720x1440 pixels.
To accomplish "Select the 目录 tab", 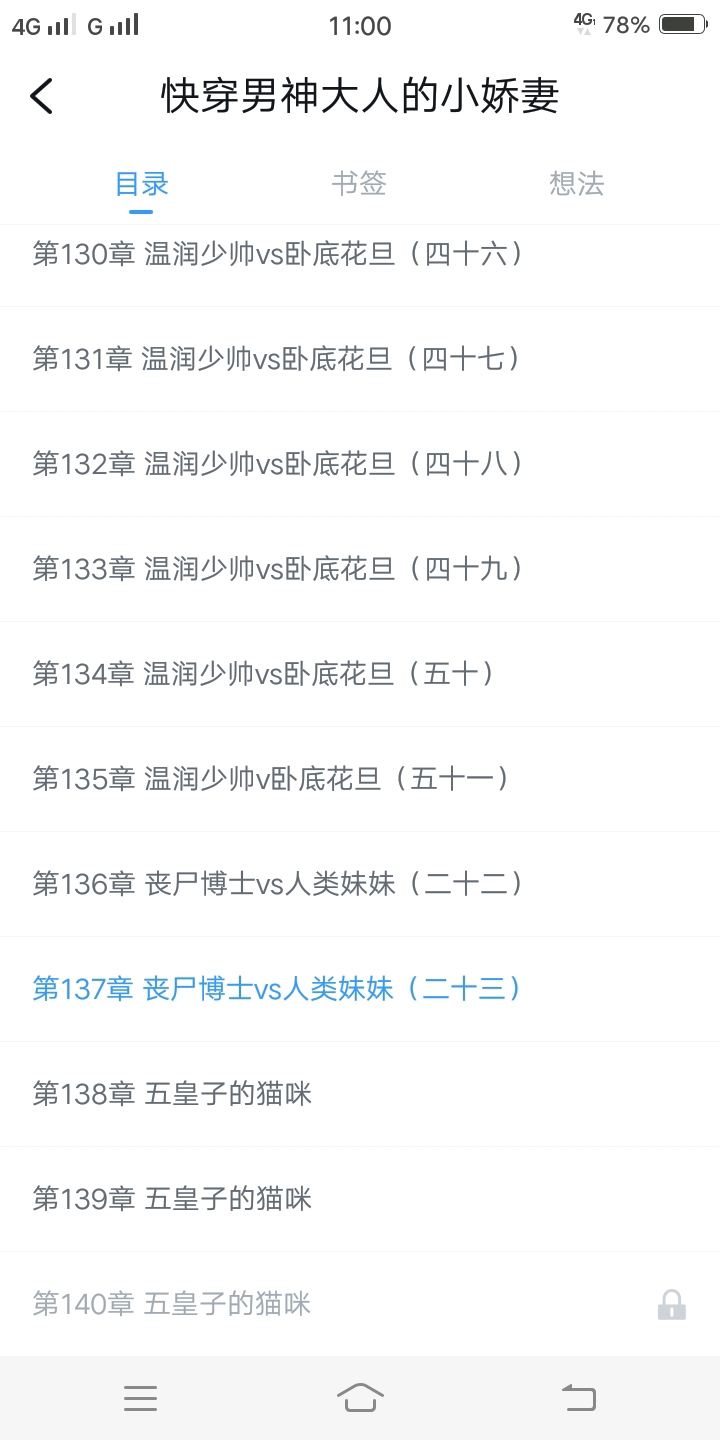I will 141,184.
